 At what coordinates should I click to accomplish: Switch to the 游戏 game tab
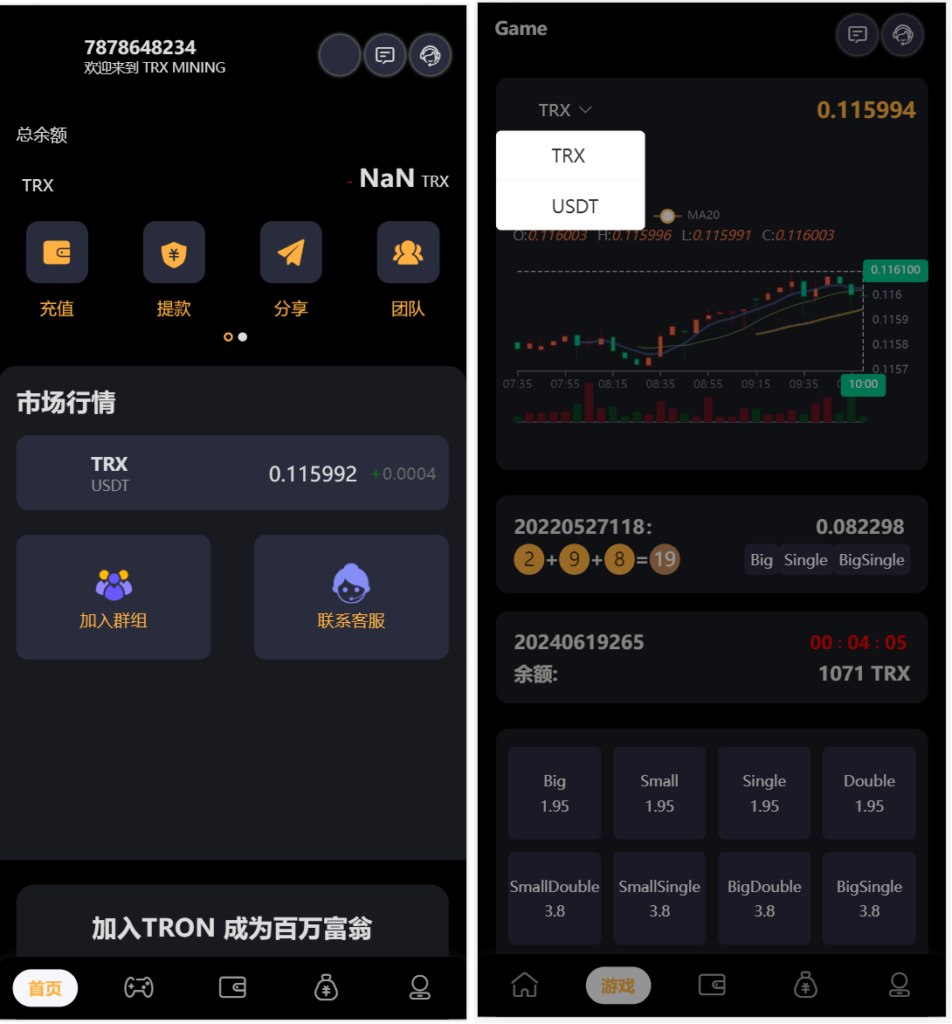pyautogui.click(x=618, y=986)
